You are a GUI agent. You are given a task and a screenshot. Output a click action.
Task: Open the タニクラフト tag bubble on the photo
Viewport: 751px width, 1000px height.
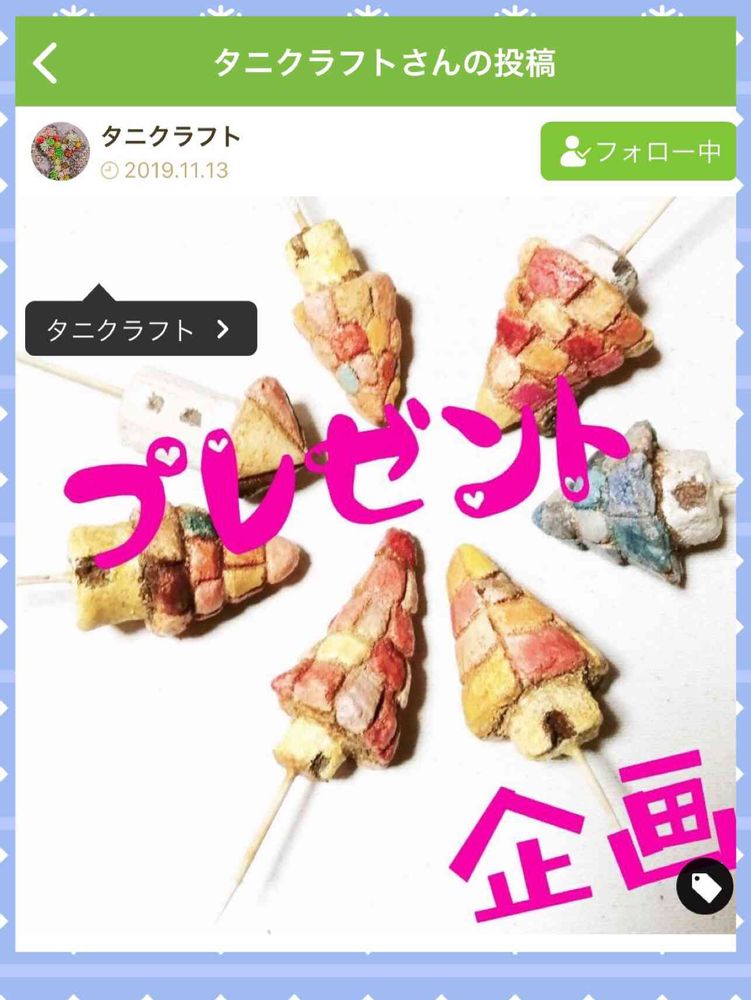(141, 328)
